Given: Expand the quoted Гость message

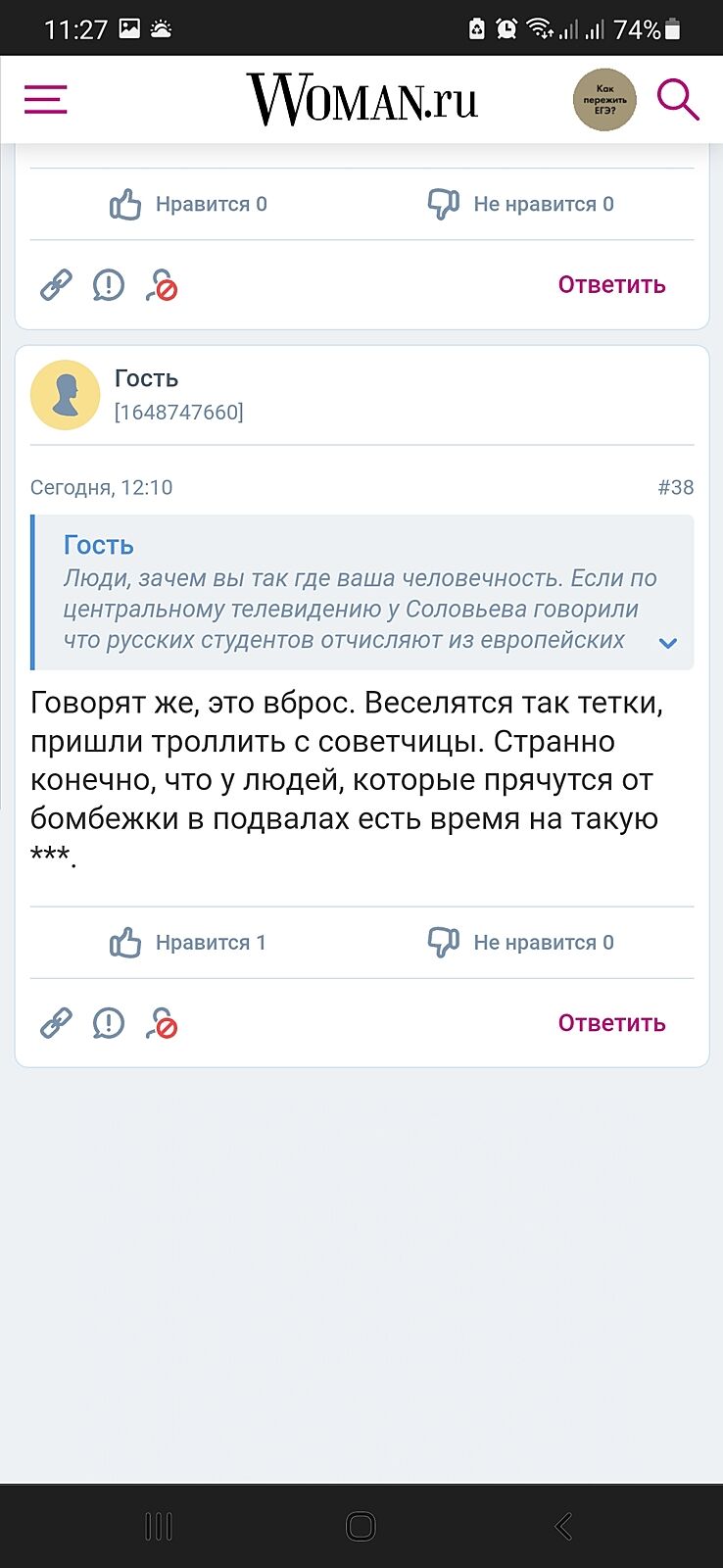Looking at the screenshot, I should click(668, 643).
